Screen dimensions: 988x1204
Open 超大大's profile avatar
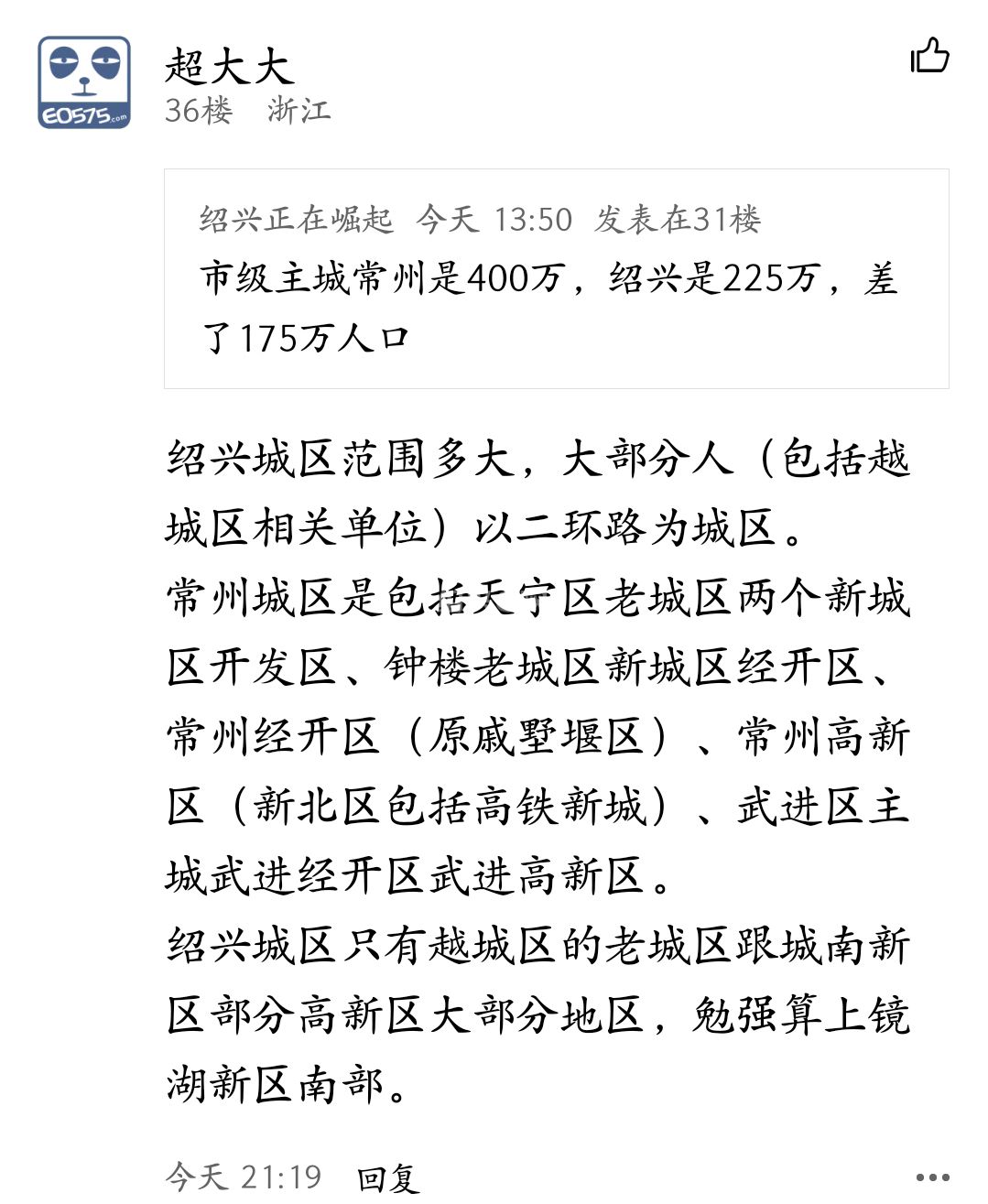tap(84, 82)
